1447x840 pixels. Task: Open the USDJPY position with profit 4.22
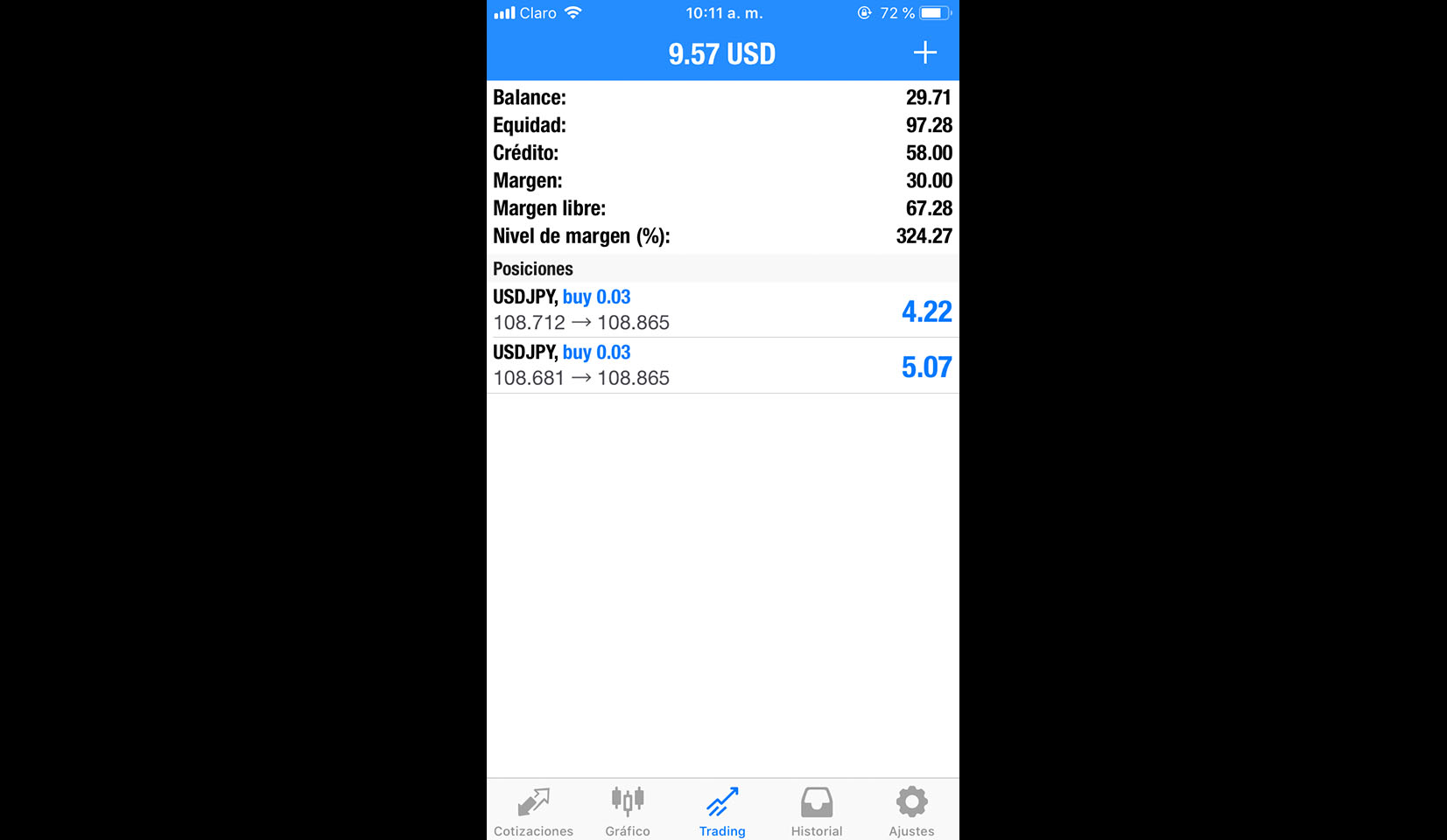tap(722, 310)
